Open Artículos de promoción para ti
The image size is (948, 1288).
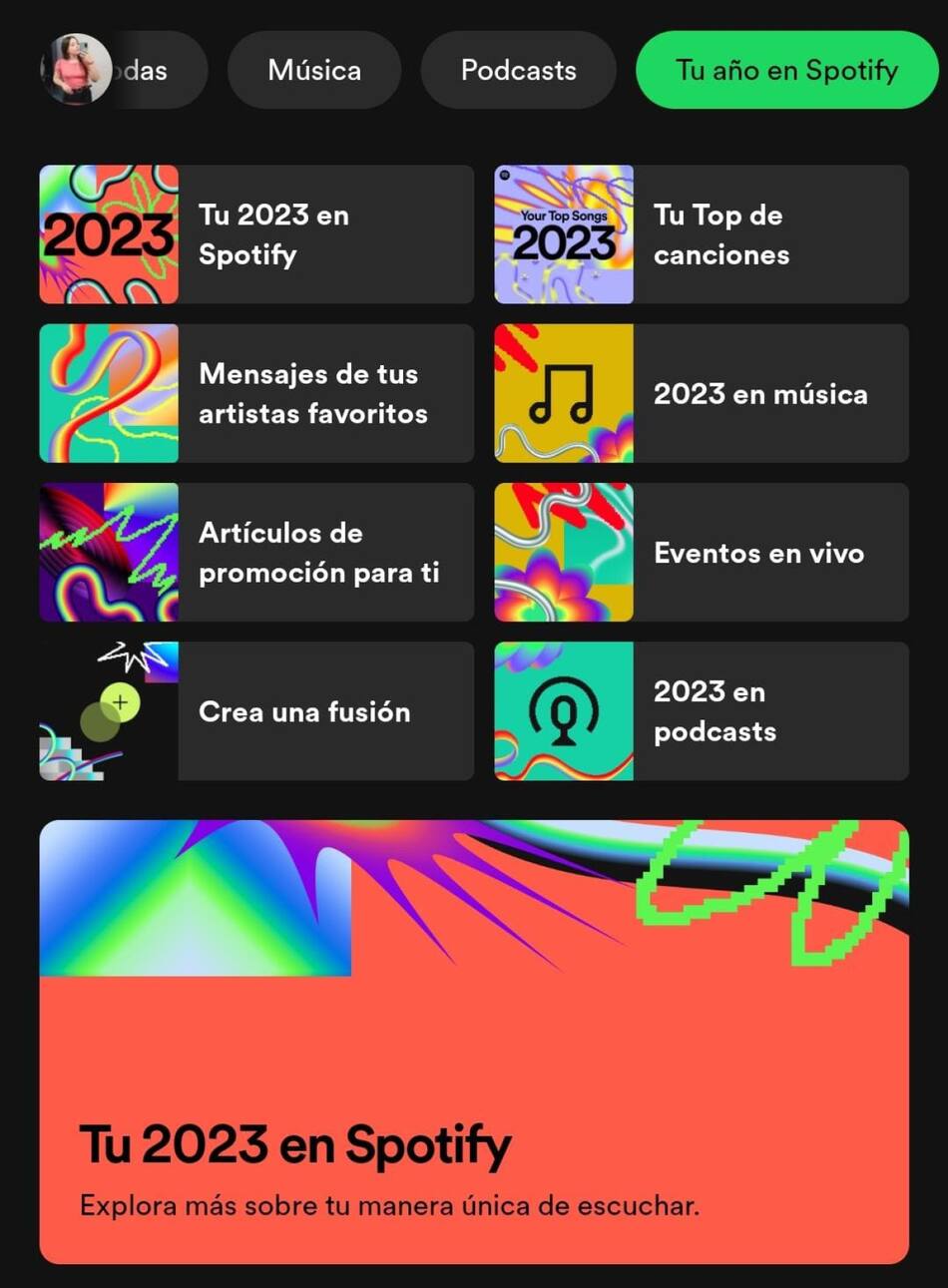[x=256, y=552]
